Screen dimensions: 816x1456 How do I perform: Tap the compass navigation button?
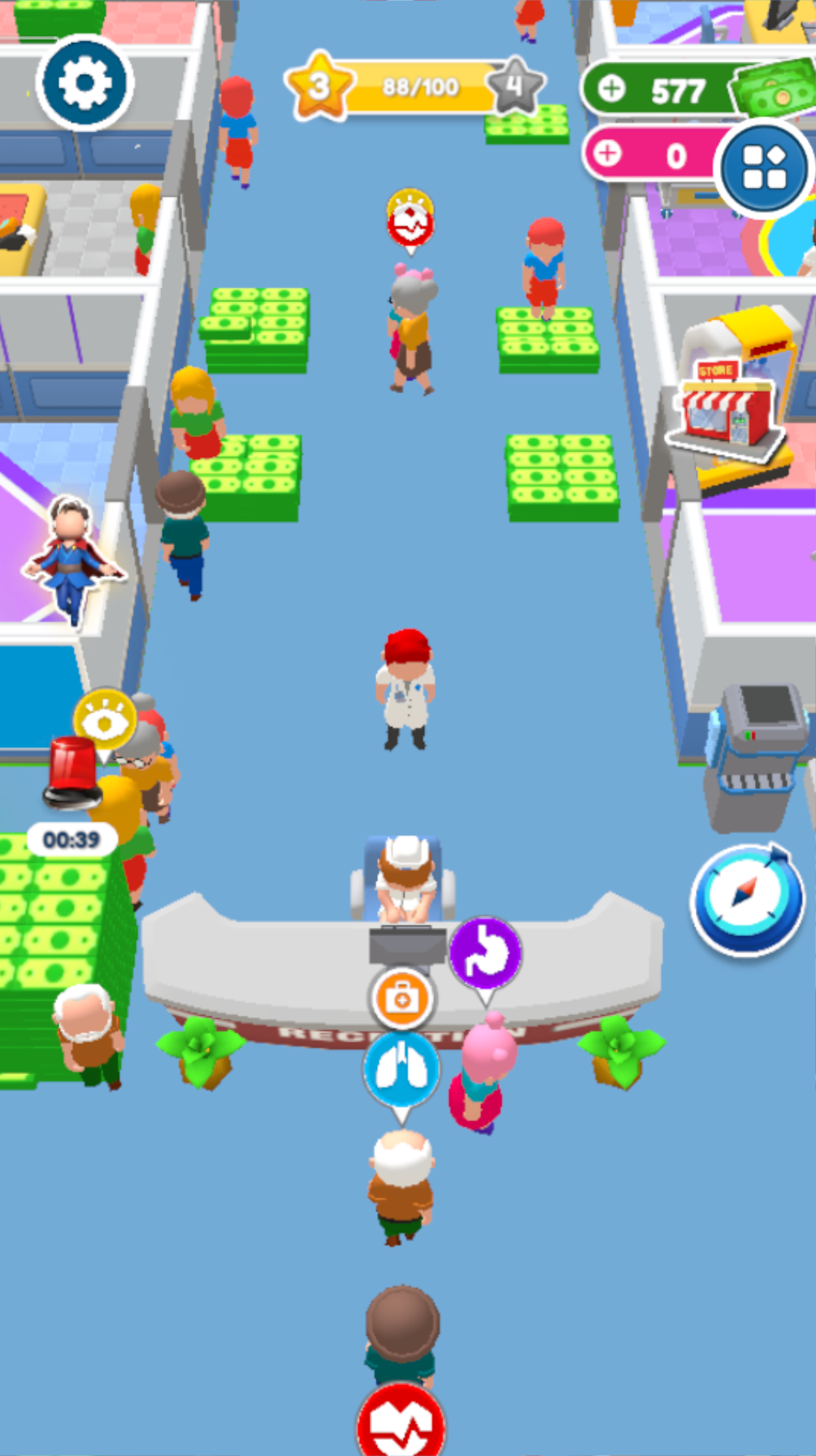pyautogui.click(x=747, y=898)
